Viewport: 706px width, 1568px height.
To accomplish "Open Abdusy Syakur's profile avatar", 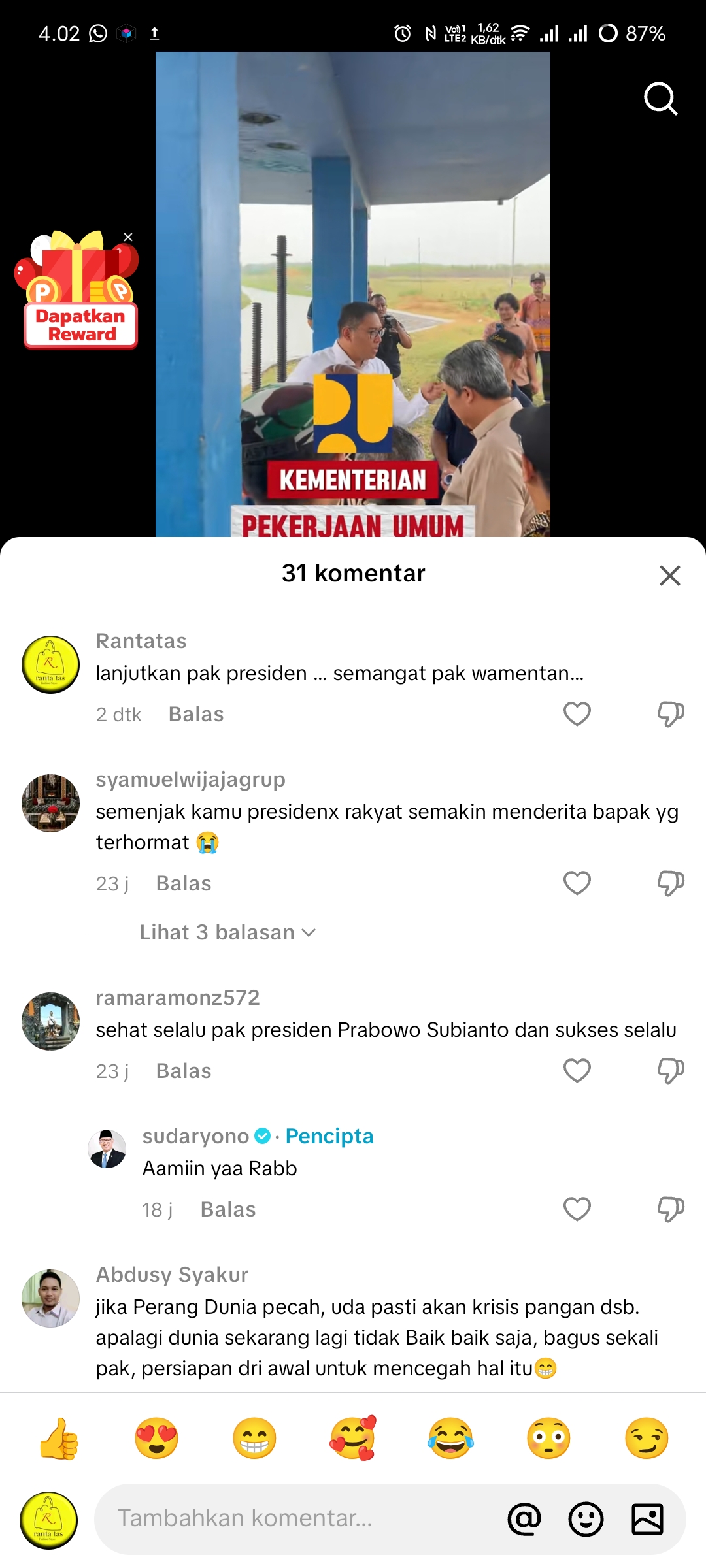I will 50,1298.
